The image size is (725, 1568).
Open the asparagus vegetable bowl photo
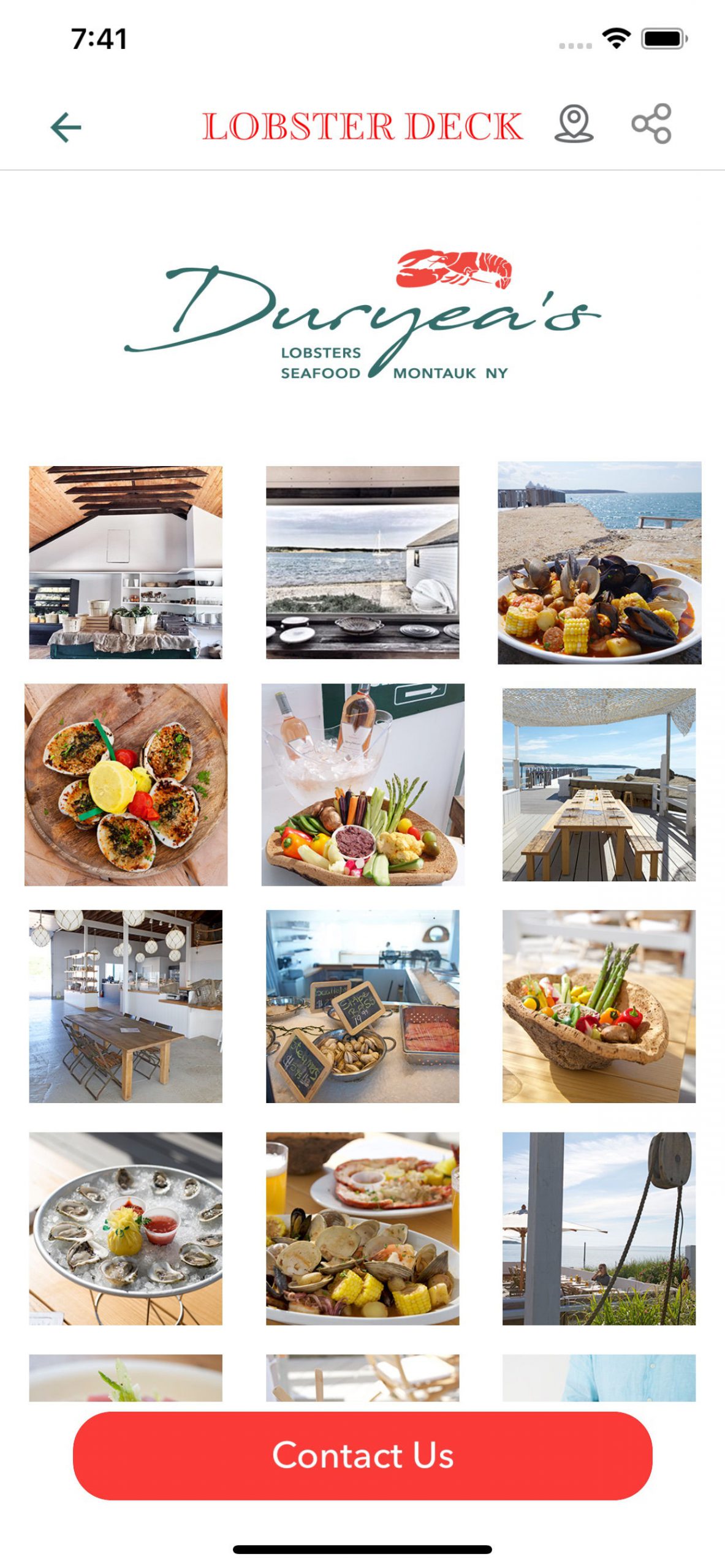599,1006
